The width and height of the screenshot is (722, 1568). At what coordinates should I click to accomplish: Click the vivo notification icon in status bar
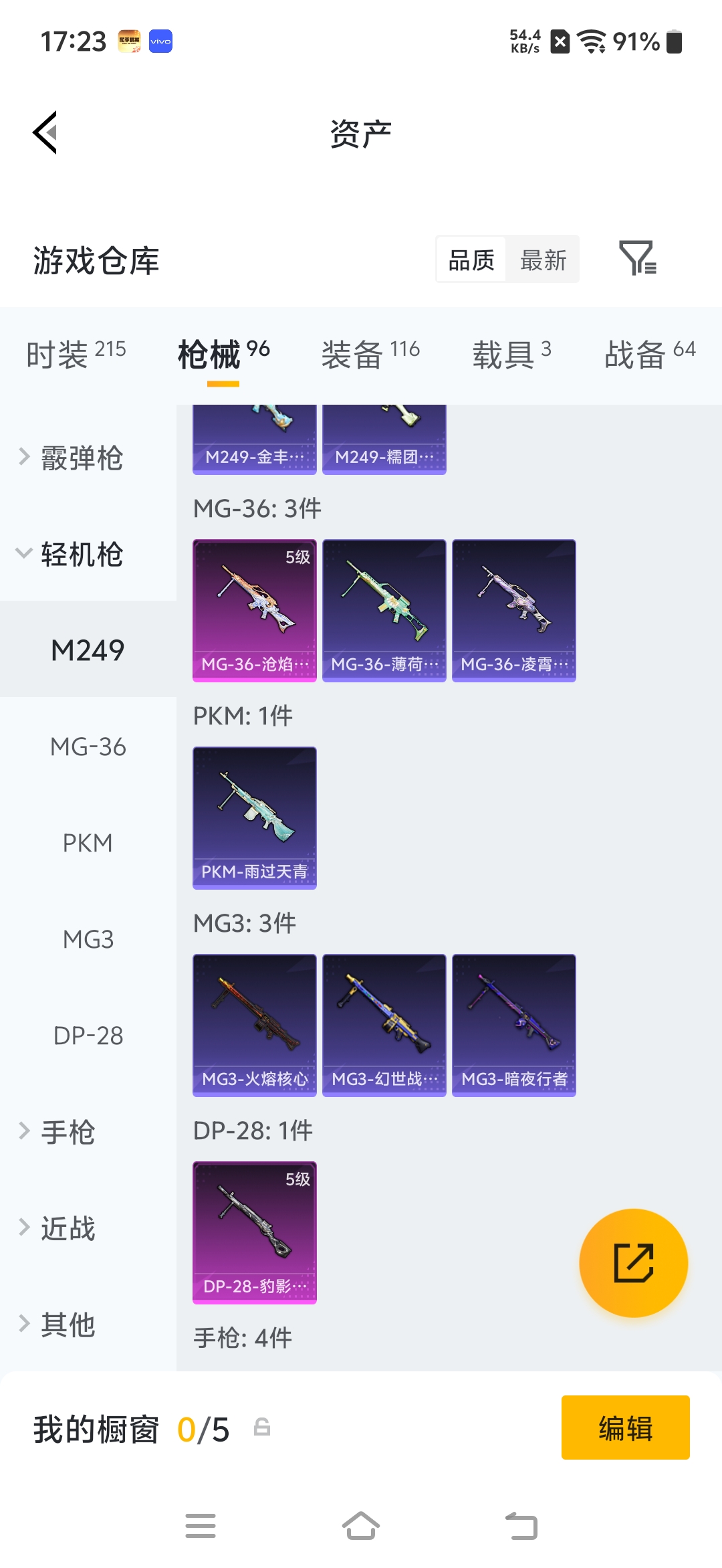tap(159, 41)
